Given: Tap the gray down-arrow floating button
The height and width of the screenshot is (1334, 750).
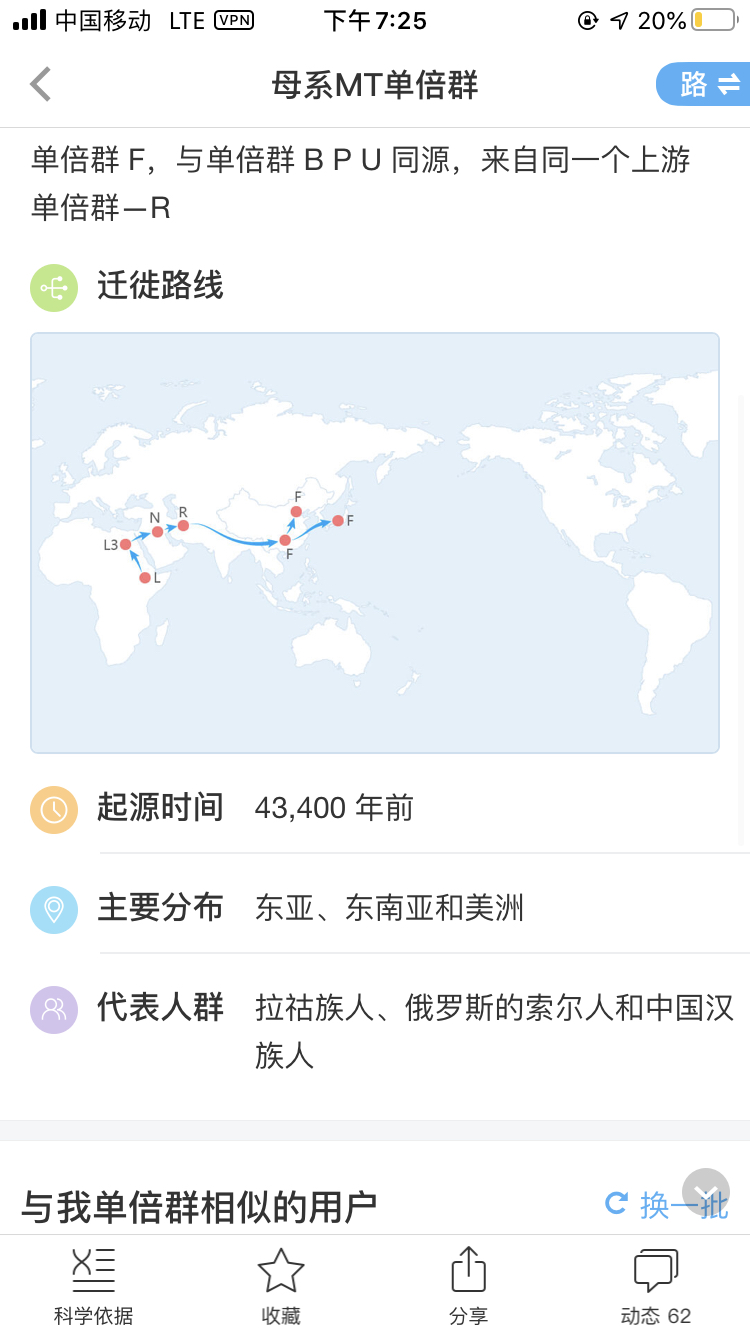Looking at the screenshot, I should tap(706, 1192).
